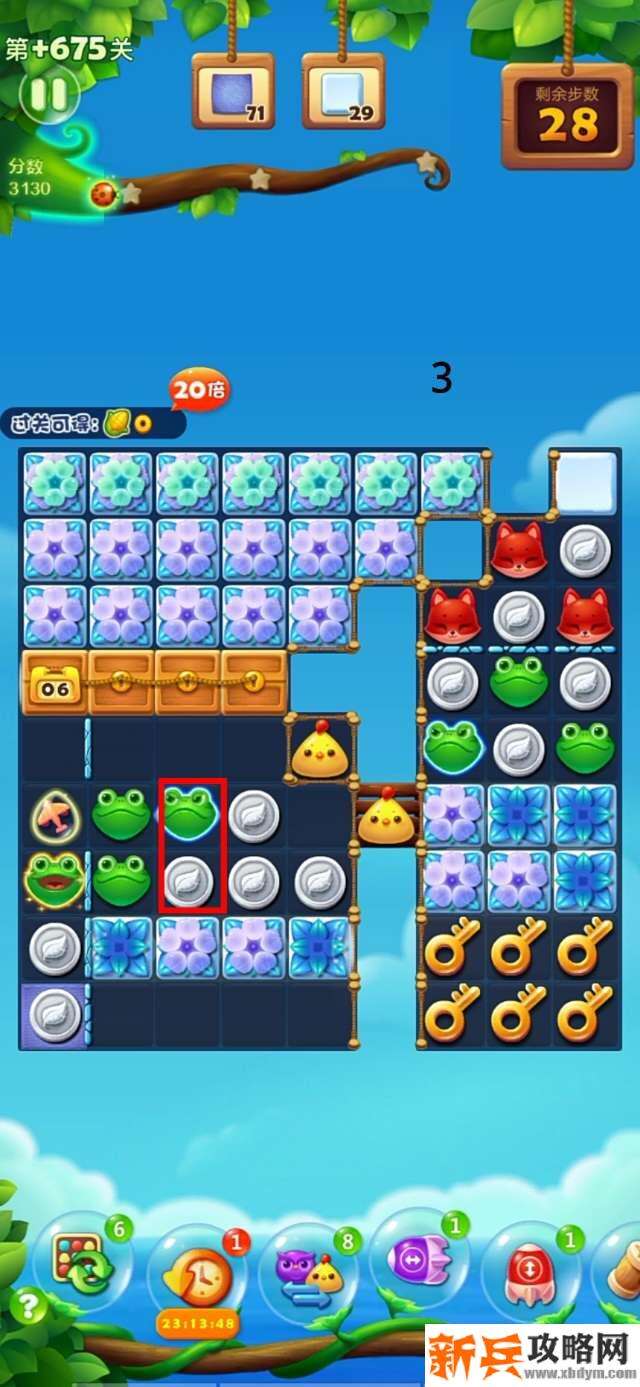This screenshot has width=640, height=1387.
Task: Tap the frog inside the red box
Action: (x=189, y=812)
